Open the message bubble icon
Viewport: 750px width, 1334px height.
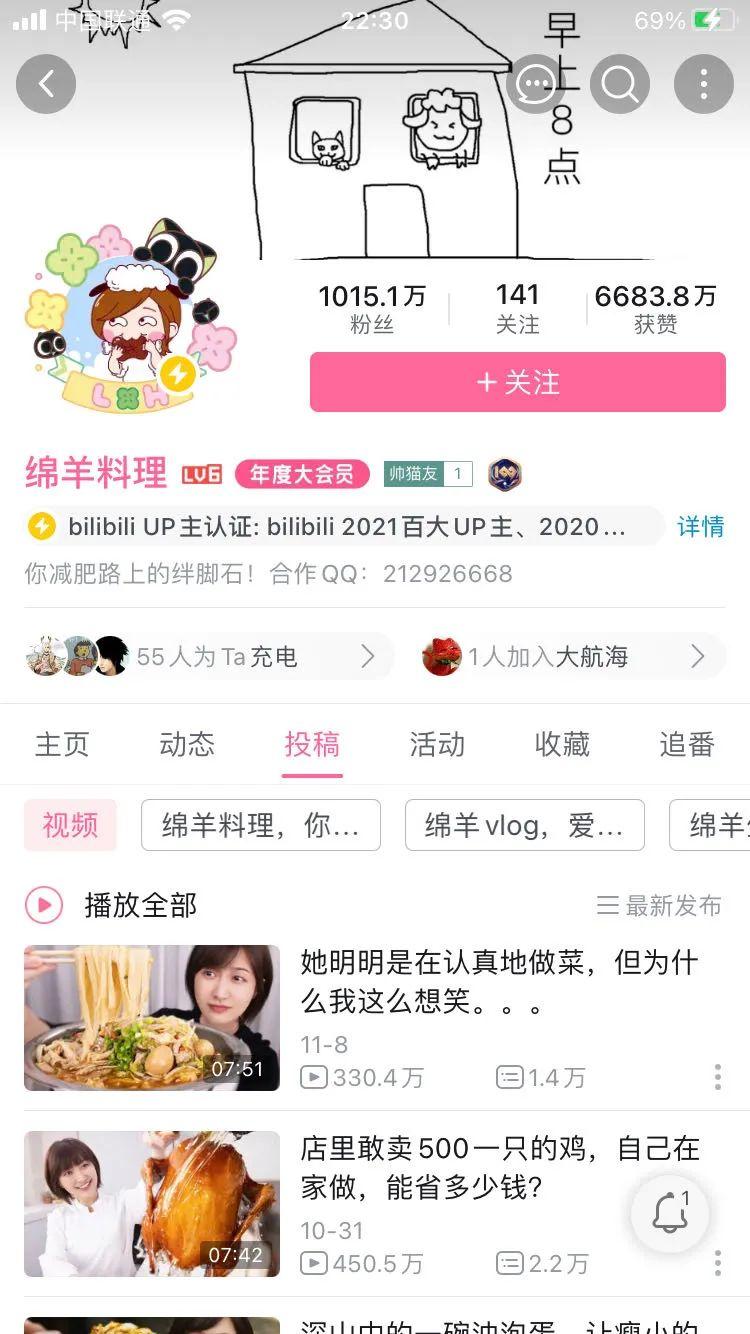(x=535, y=83)
